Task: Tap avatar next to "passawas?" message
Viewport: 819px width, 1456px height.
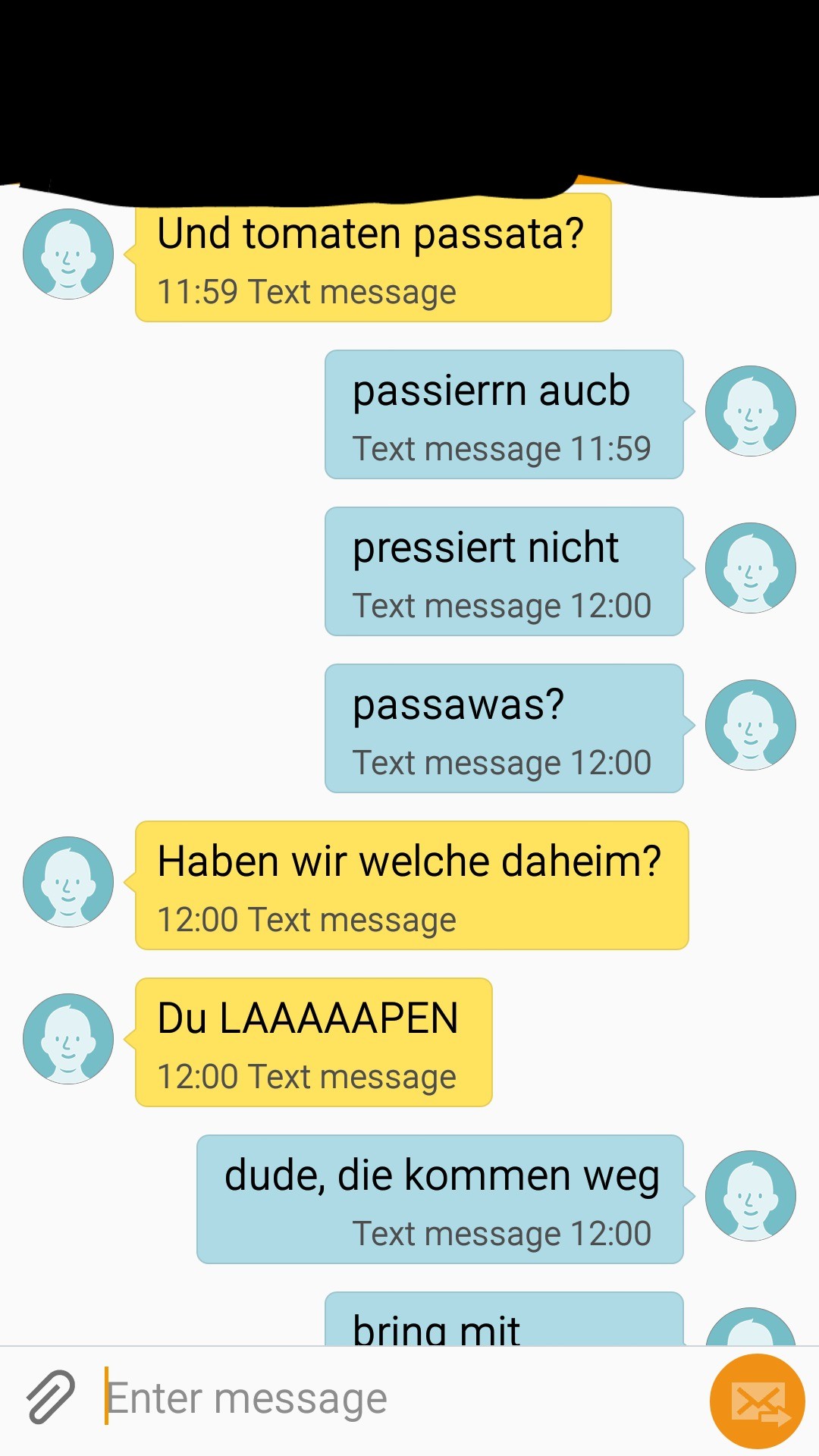Action: (x=751, y=725)
